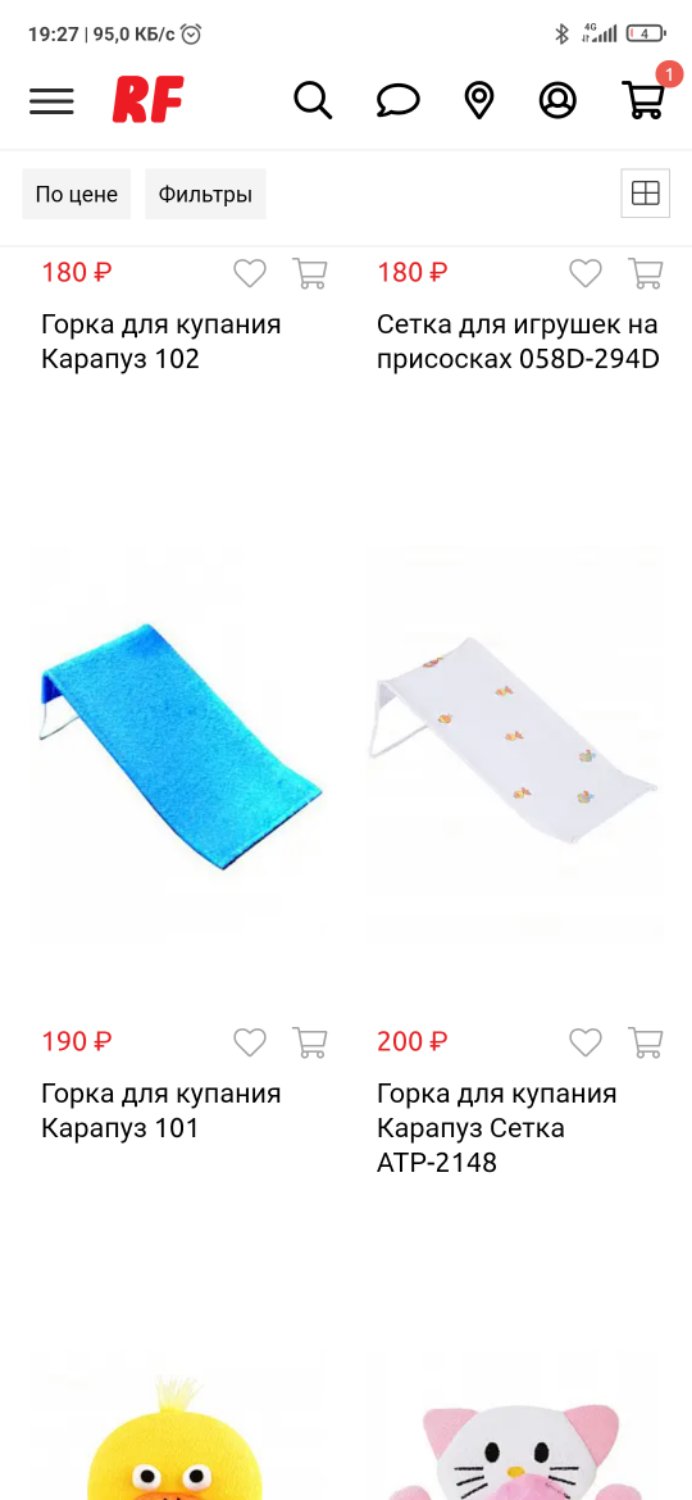Open the store locations pin

click(x=479, y=101)
